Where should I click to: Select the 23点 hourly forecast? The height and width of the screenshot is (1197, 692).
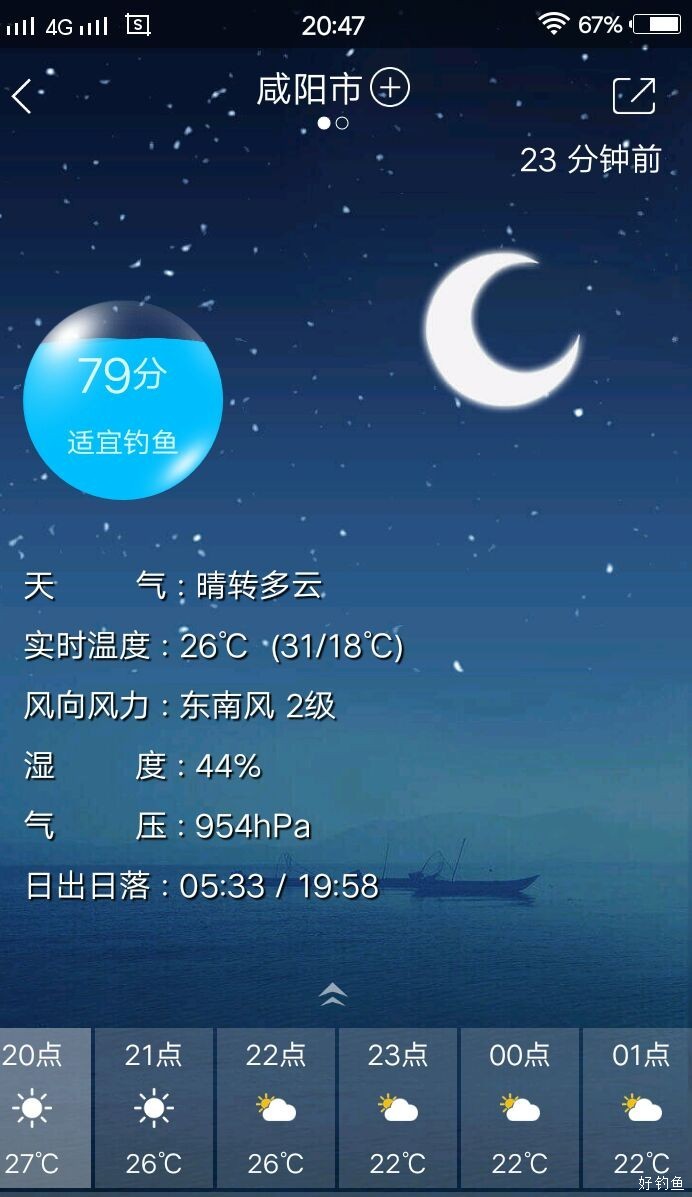(x=398, y=1108)
